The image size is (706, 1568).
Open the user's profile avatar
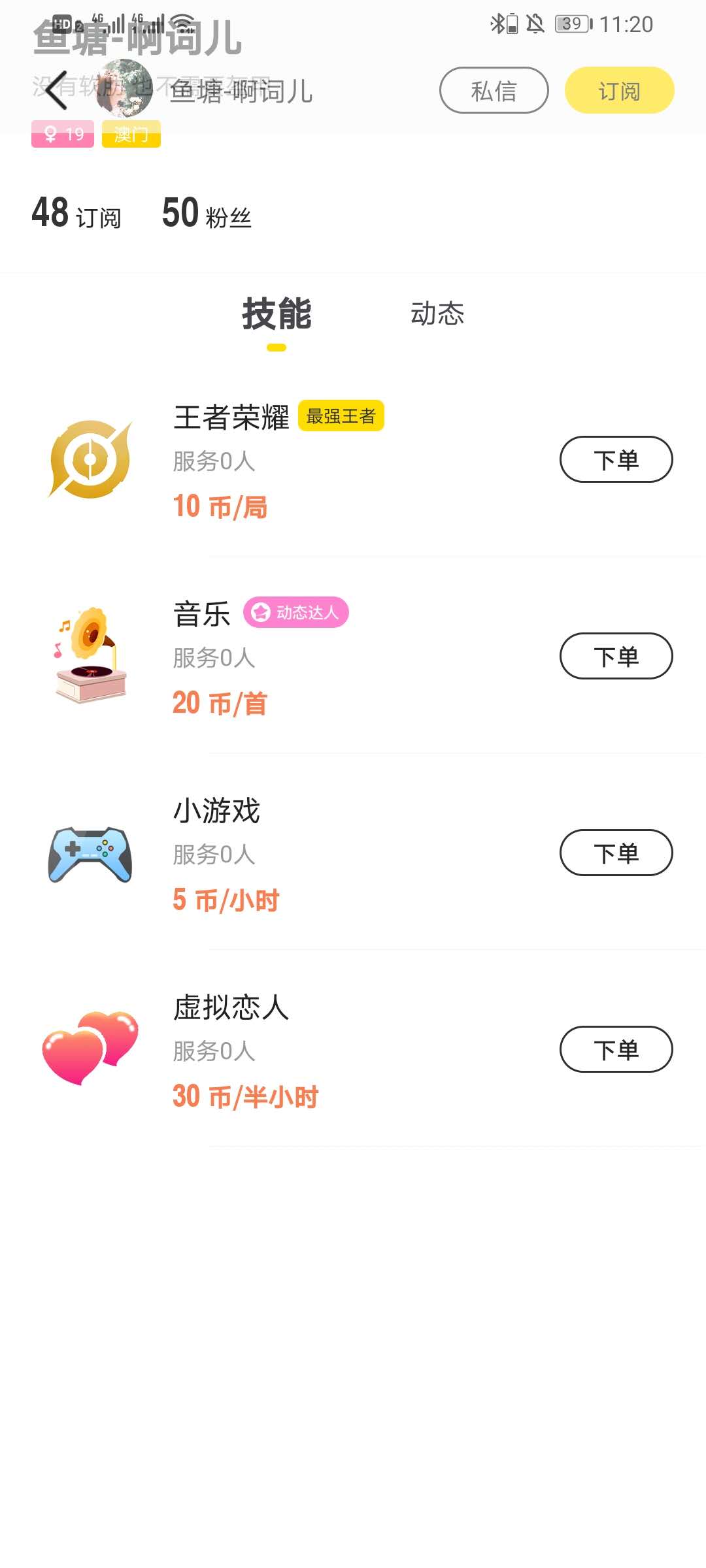click(x=124, y=88)
